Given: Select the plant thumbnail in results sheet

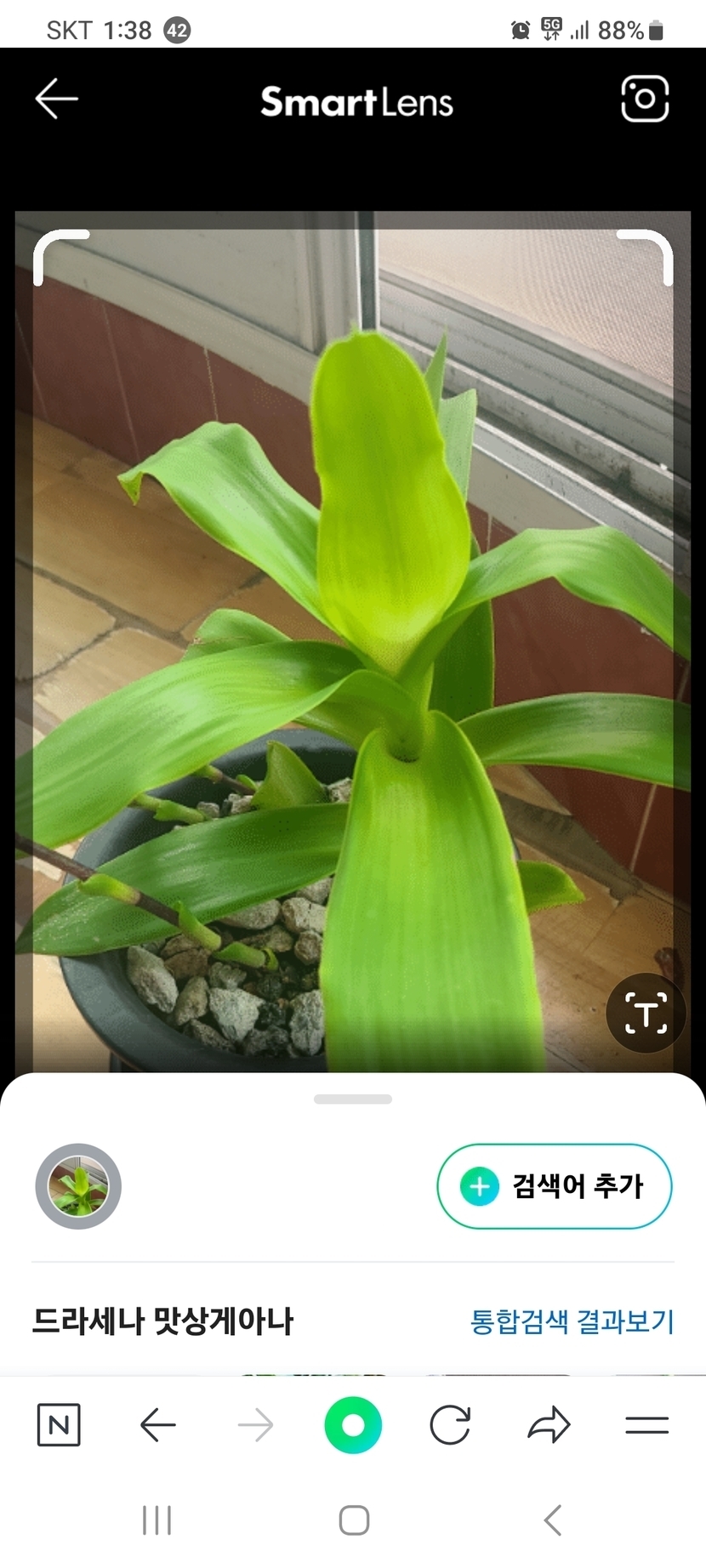Looking at the screenshot, I should (x=78, y=1186).
